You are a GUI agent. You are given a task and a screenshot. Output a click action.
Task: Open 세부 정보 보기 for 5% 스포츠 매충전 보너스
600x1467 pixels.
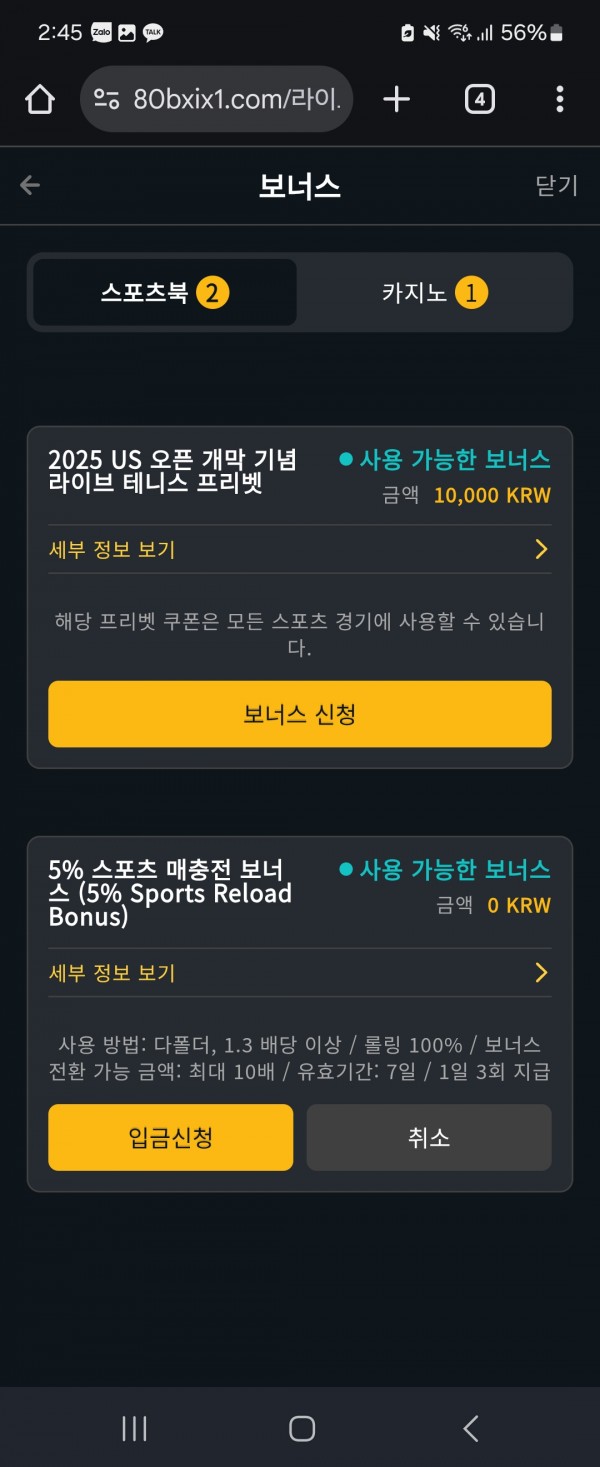(299, 973)
